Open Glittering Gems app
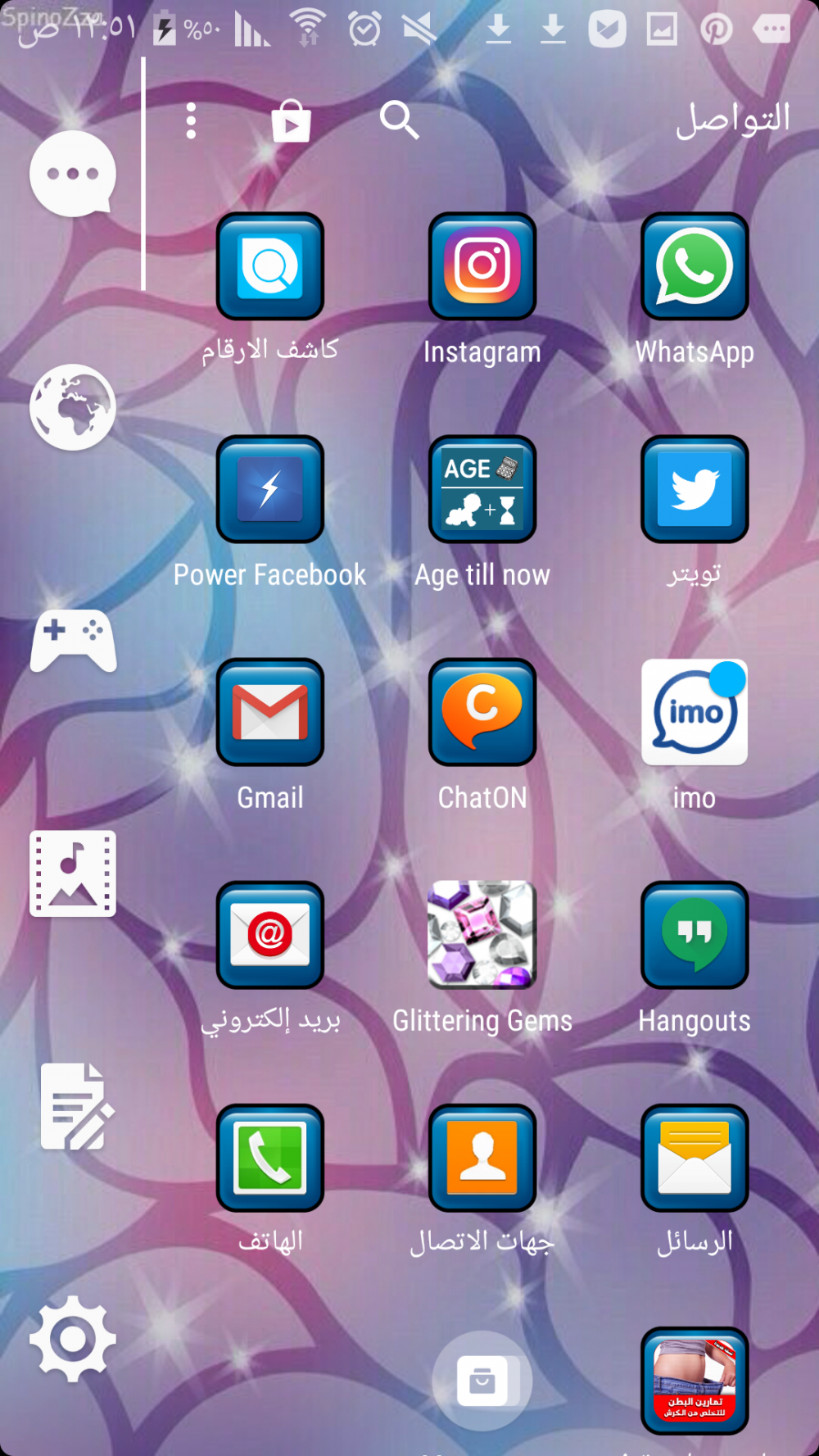Viewport: 819px width, 1456px height. [x=482, y=935]
